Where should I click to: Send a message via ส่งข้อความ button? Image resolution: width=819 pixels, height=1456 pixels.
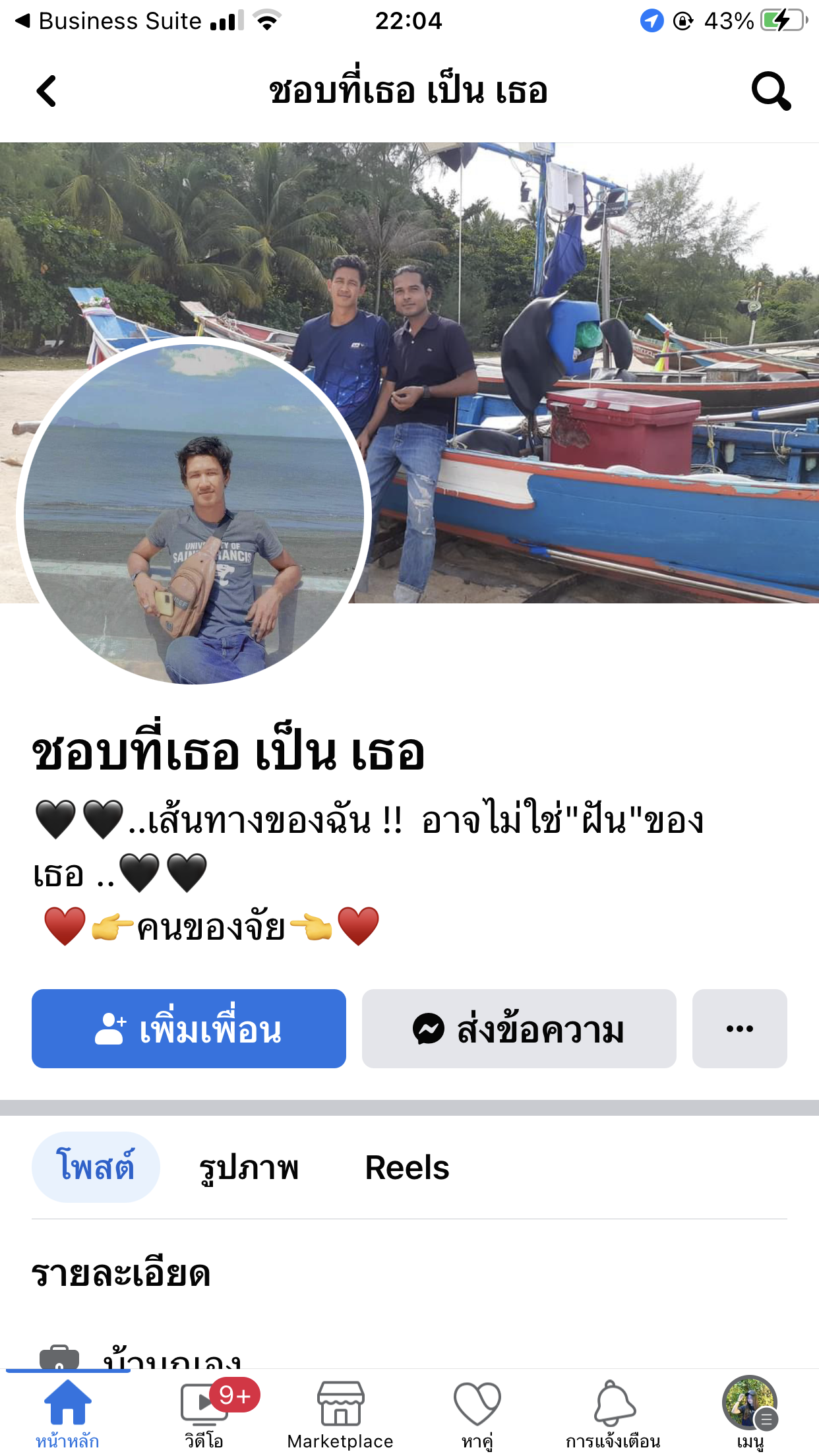(519, 1029)
